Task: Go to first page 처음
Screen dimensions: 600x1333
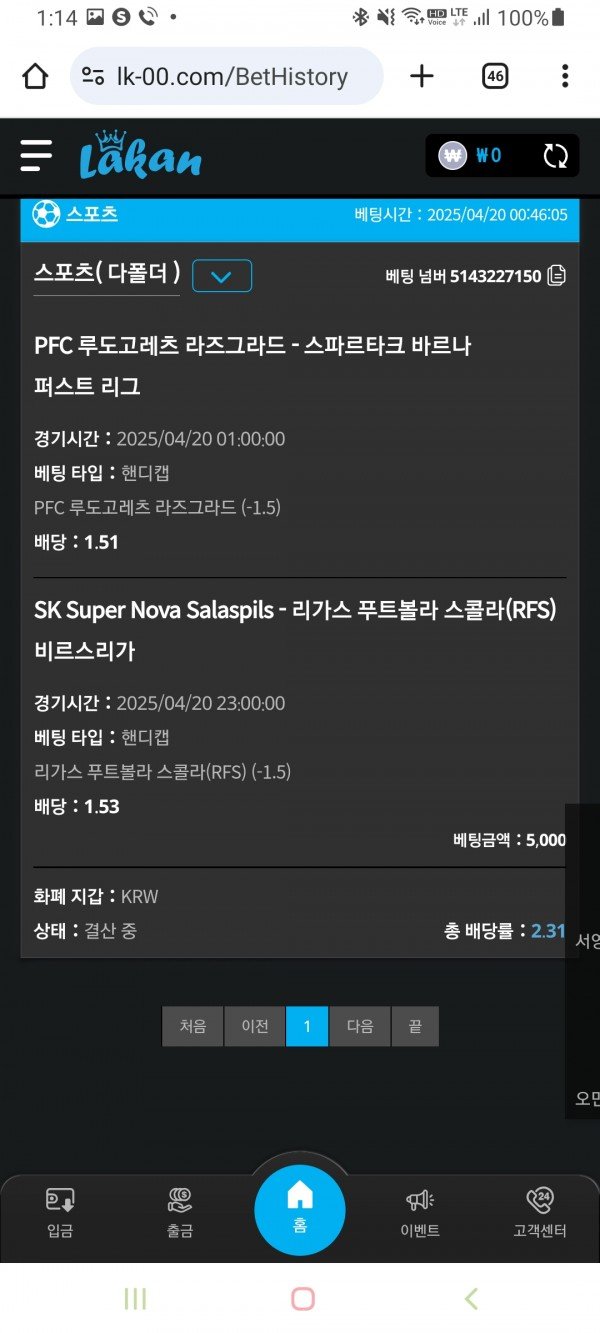Action: click(x=193, y=1026)
